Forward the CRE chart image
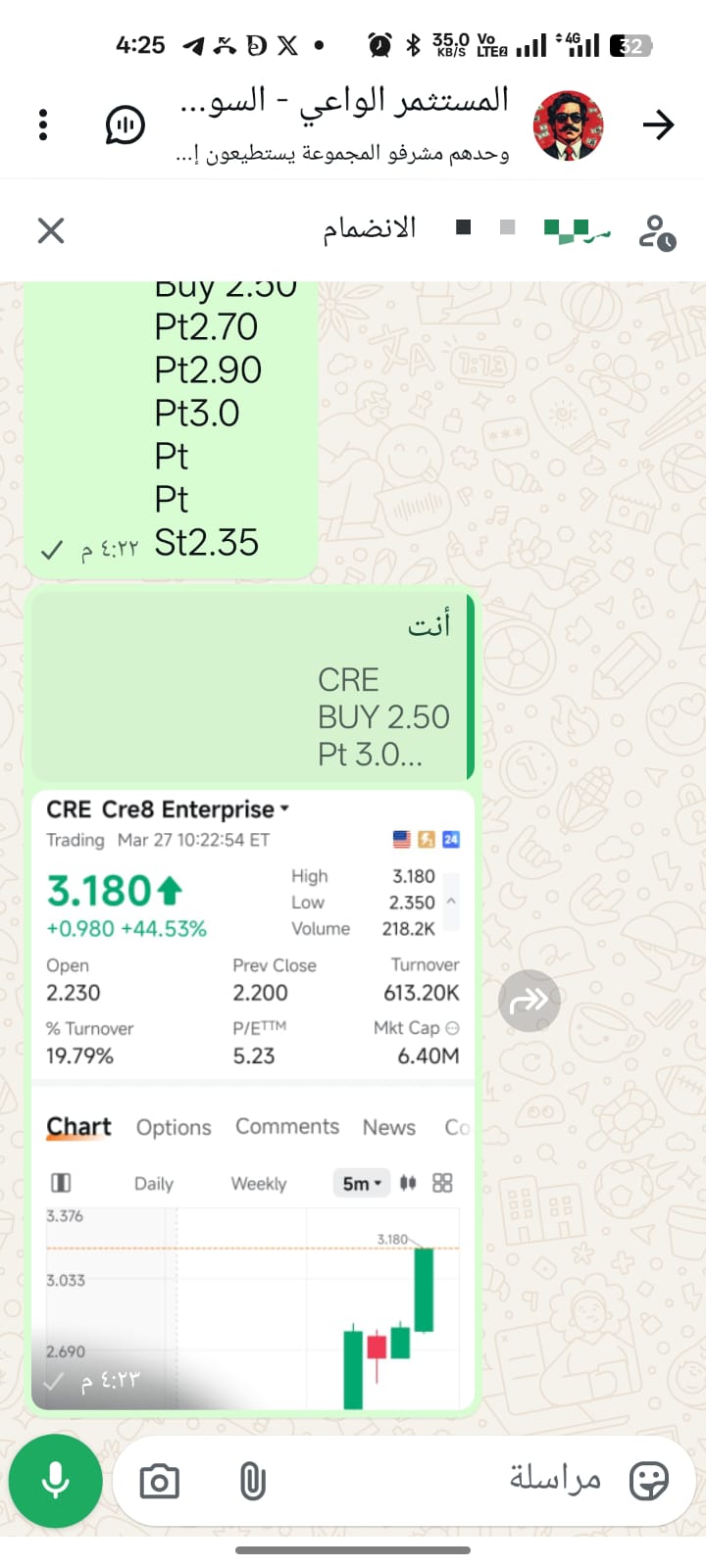706x1568 pixels. click(x=529, y=1001)
